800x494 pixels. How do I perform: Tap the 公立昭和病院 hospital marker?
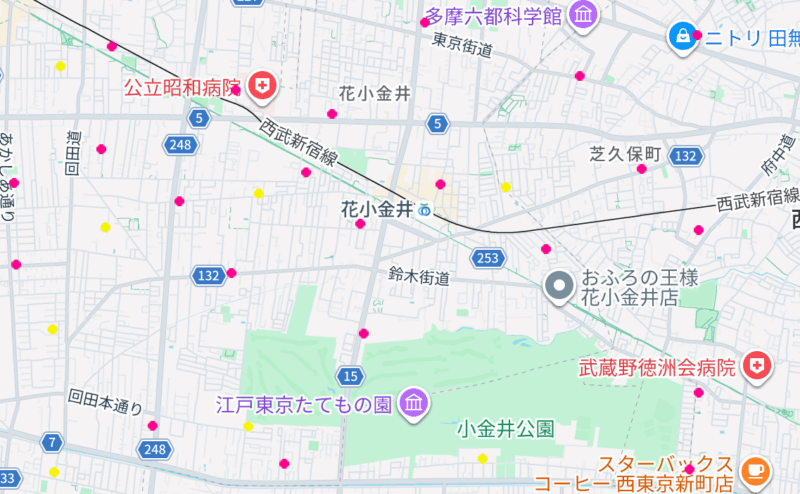[263, 87]
